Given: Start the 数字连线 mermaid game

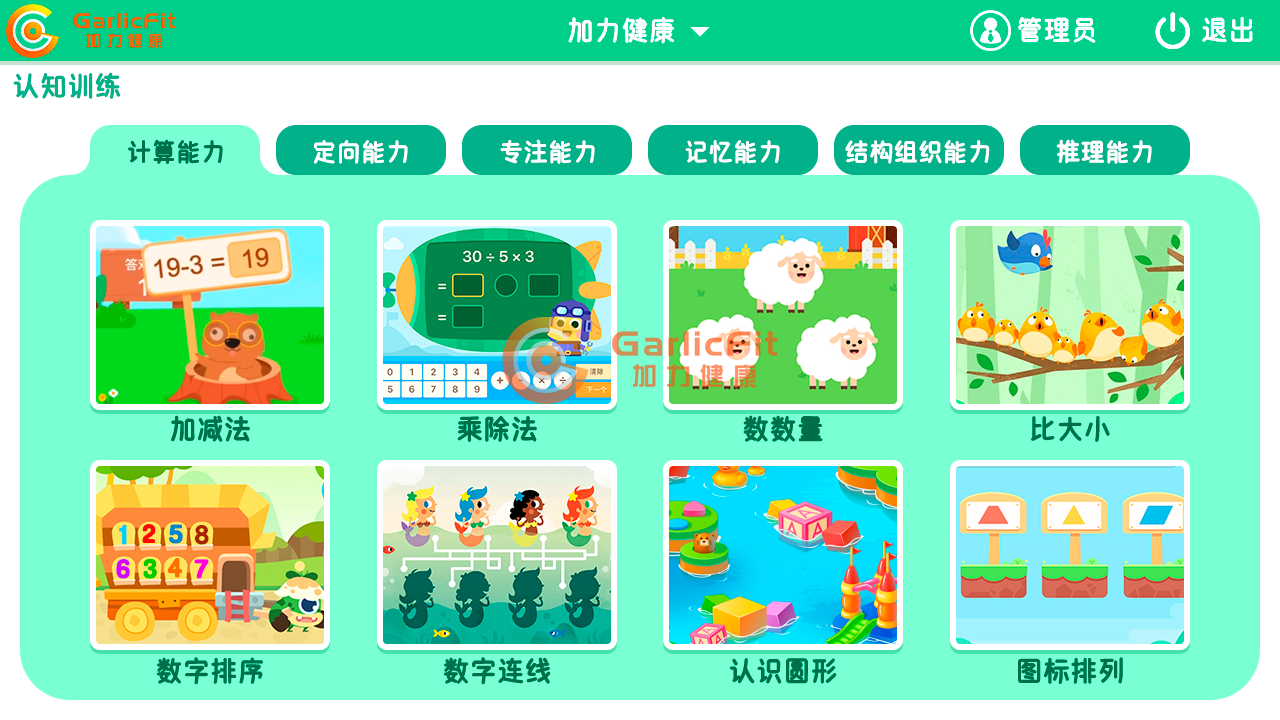Looking at the screenshot, I should (497, 555).
